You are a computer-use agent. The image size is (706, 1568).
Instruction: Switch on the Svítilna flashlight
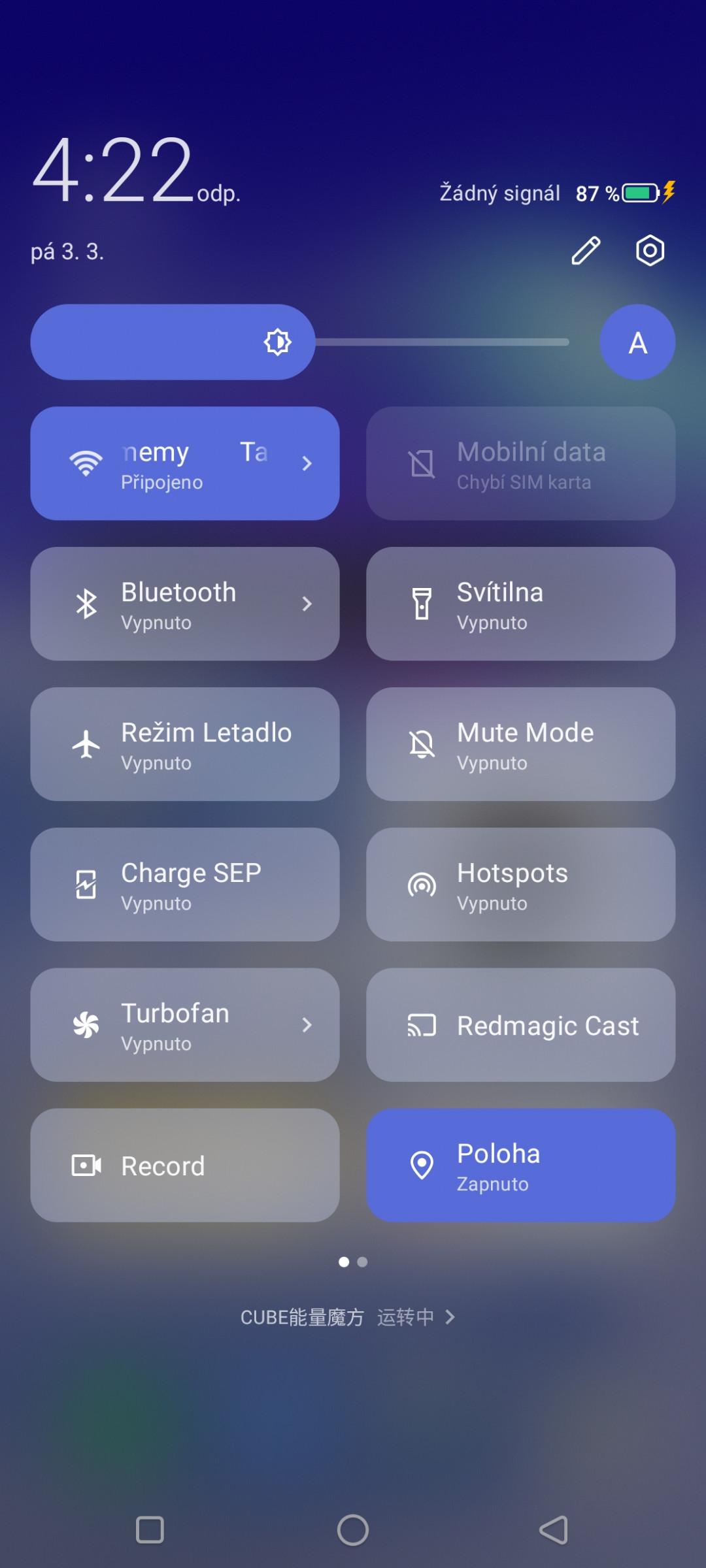[x=520, y=604]
